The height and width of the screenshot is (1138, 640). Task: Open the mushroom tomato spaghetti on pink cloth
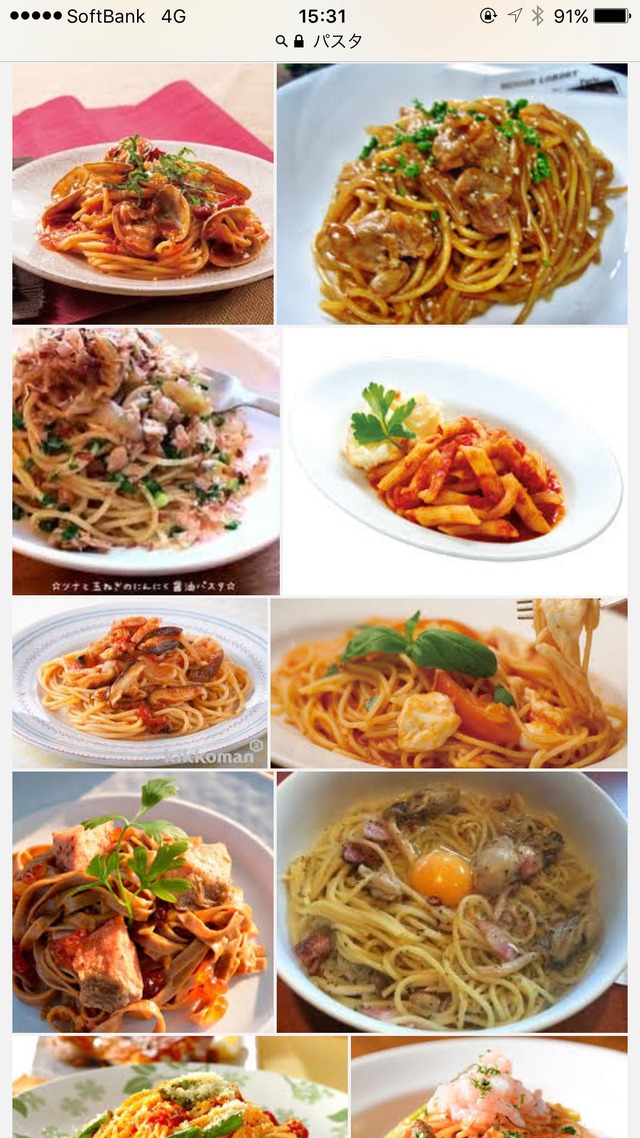click(143, 195)
